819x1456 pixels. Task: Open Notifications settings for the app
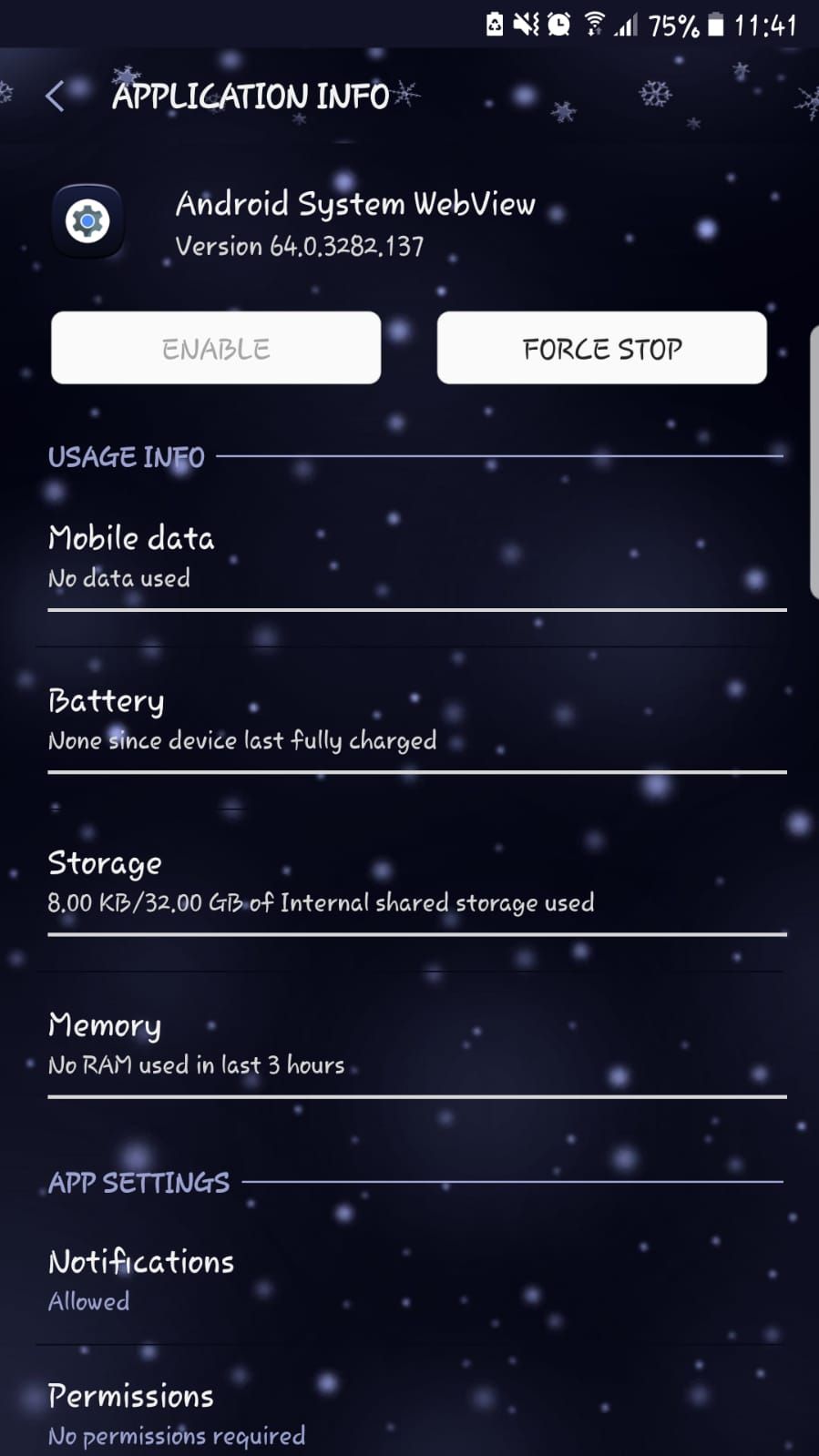point(410,1279)
